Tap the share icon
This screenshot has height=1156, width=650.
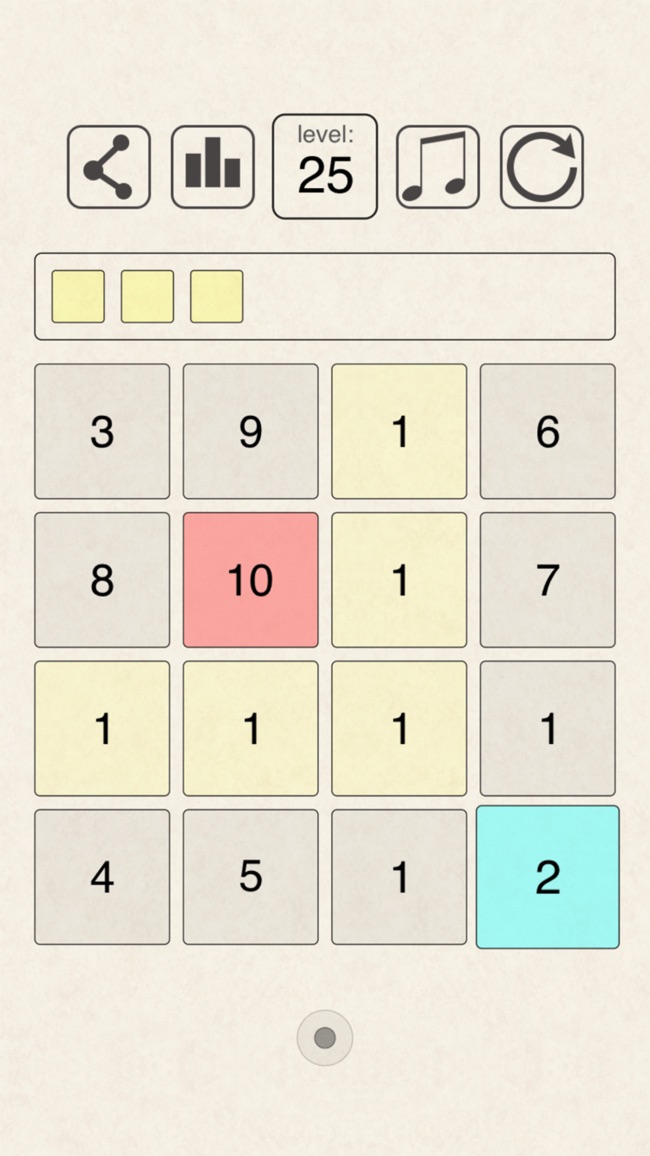(x=109, y=167)
